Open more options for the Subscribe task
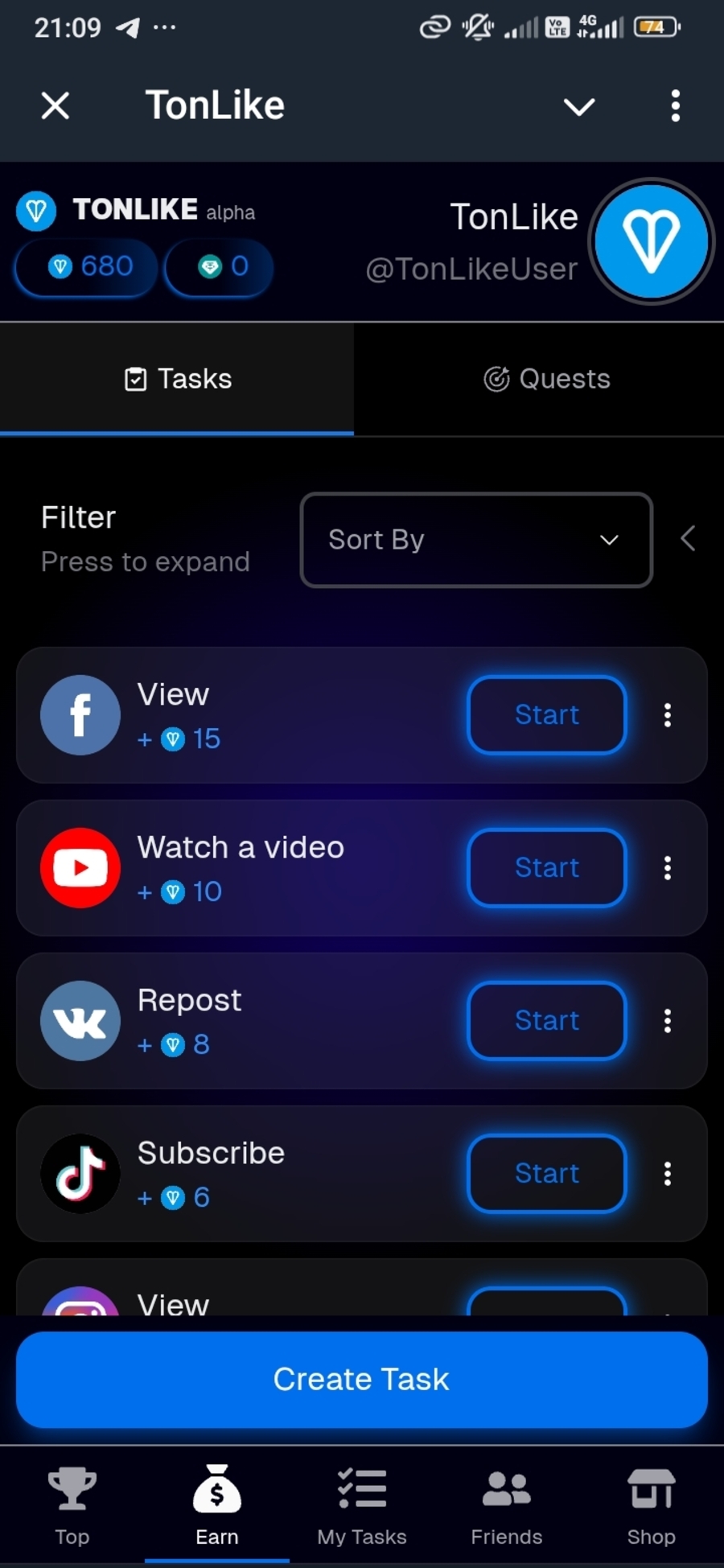The width and height of the screenshot is (724, 1568). [x=667, y=1174]
